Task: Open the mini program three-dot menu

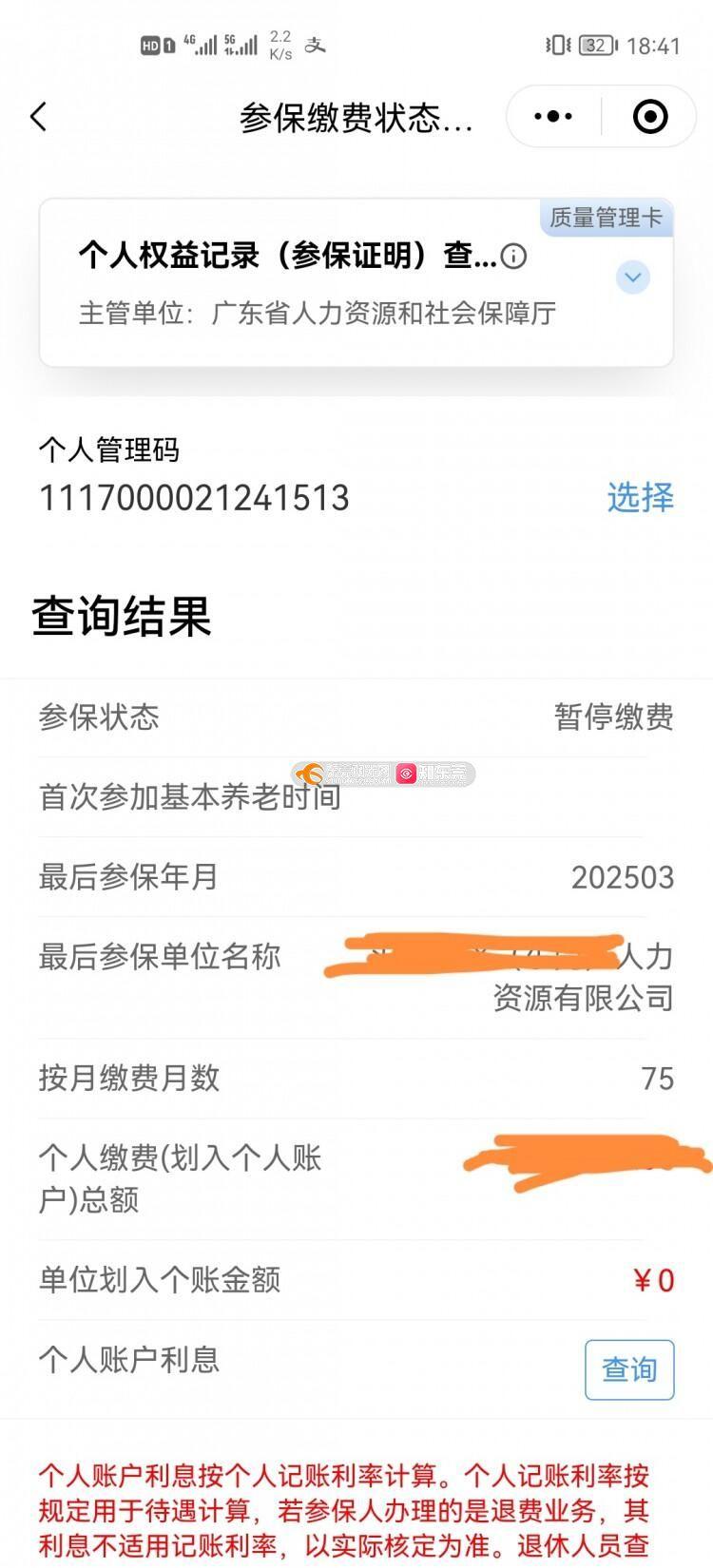Action: pyautogui.click(x=553, y=117)
